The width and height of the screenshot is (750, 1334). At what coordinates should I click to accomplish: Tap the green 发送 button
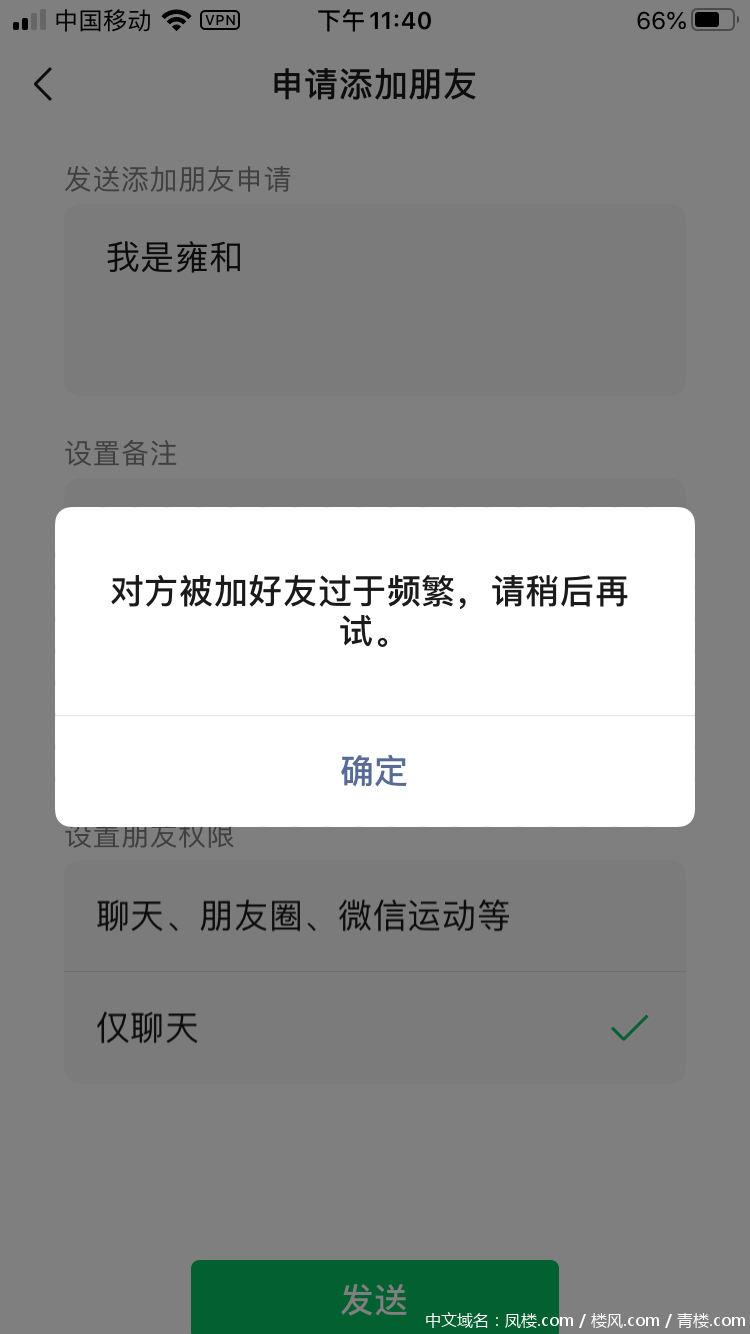point(374,1298)
